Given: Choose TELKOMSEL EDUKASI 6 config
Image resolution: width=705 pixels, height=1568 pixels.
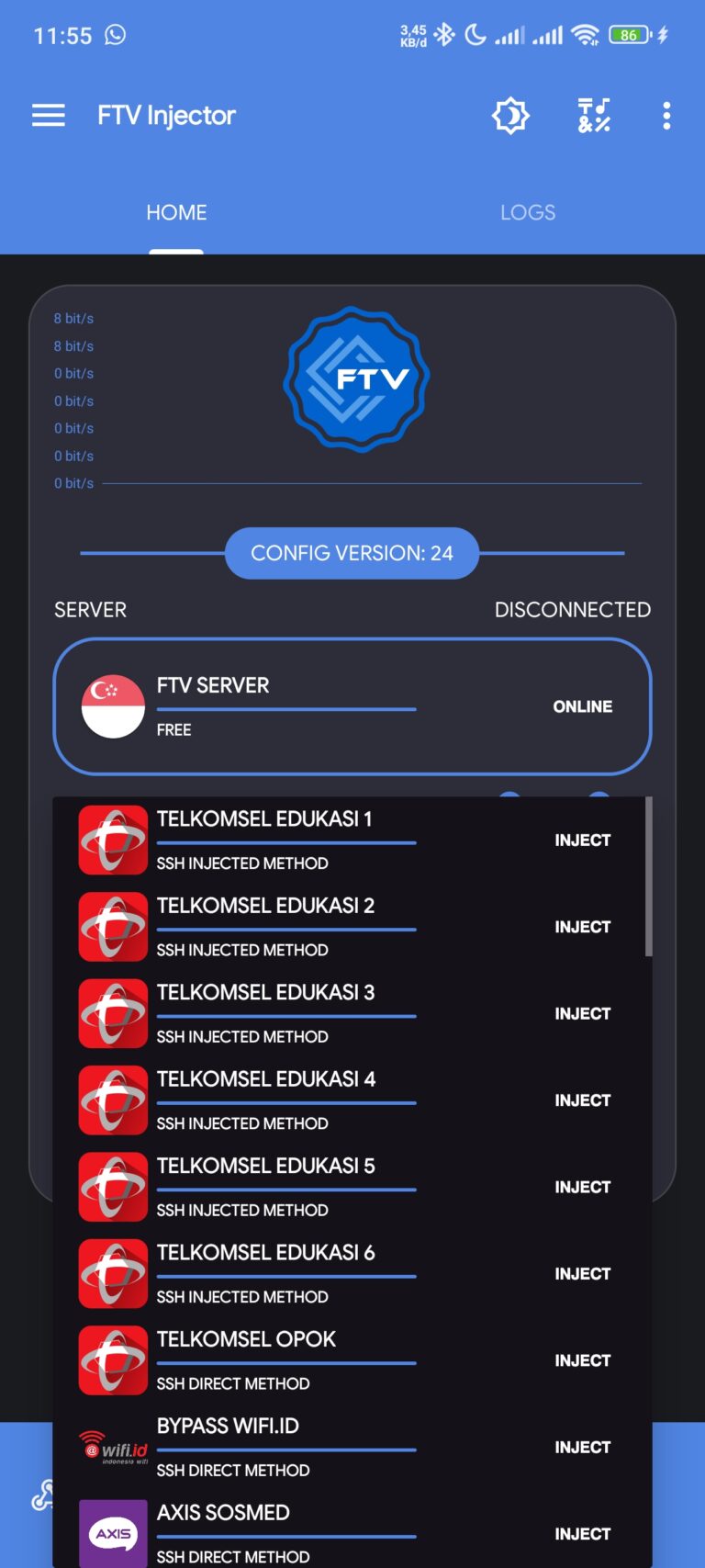Looking at the screenshot, I should (352, 1273).
